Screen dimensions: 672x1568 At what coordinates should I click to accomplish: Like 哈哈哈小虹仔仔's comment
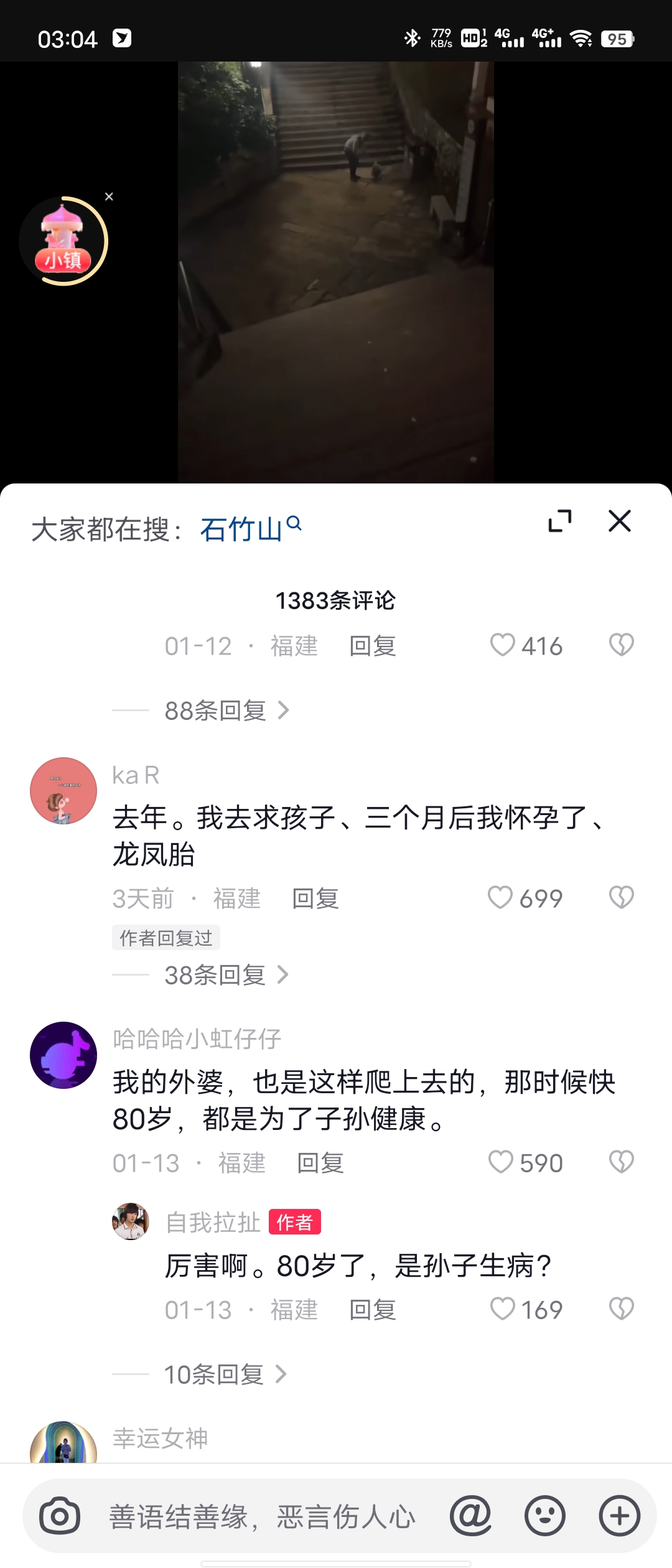tap(501, 1162)
